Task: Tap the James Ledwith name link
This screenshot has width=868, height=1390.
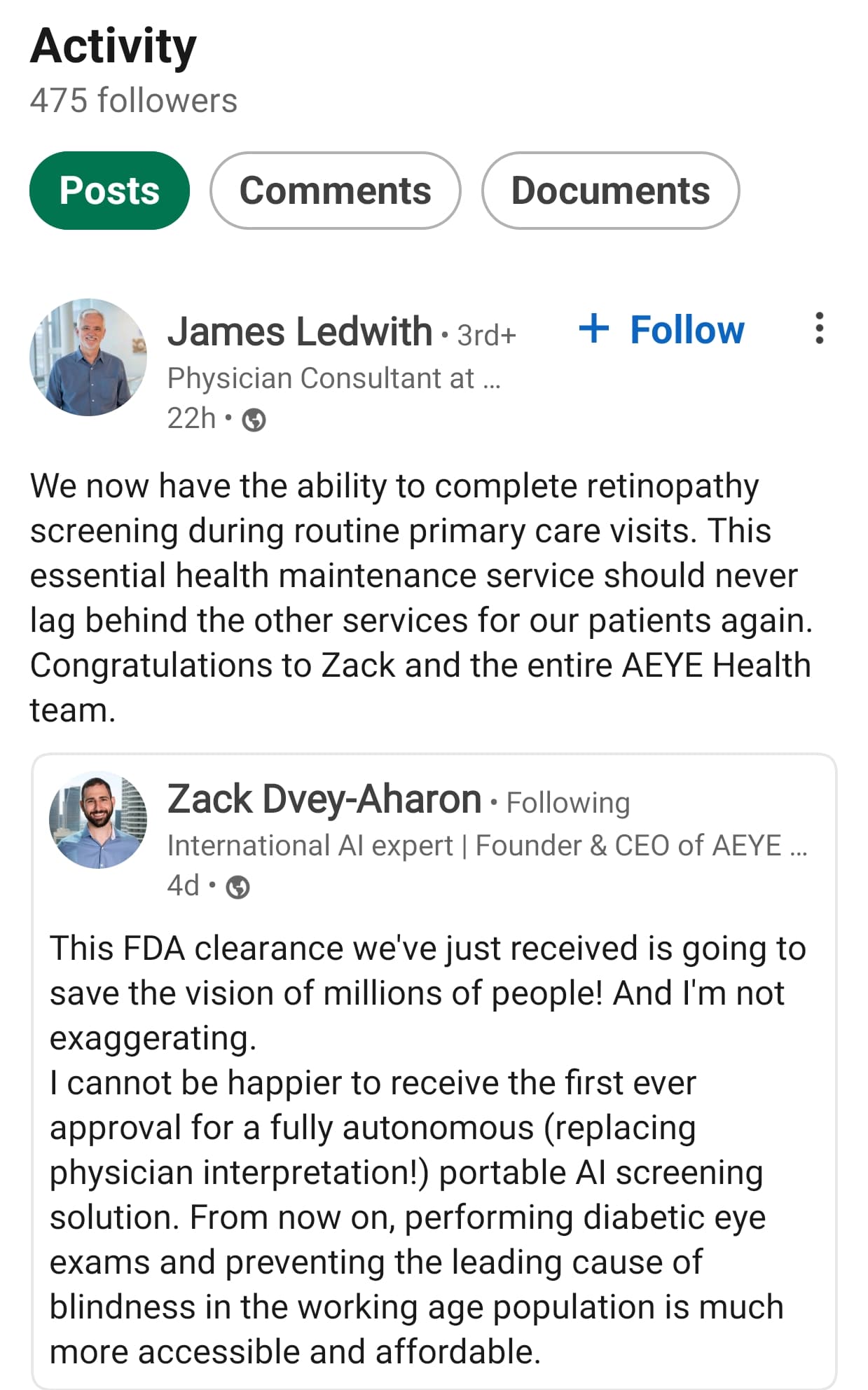Action: click(x=300, y=331)
